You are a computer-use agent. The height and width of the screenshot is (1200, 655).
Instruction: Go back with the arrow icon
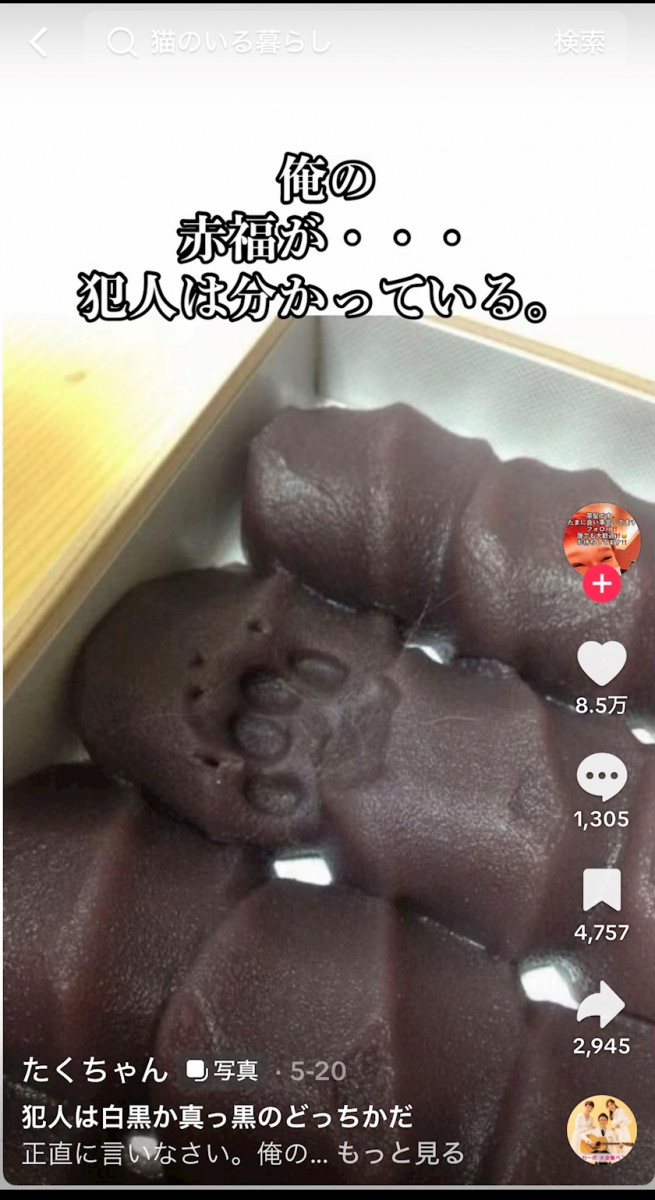click(x=38, y=42)
